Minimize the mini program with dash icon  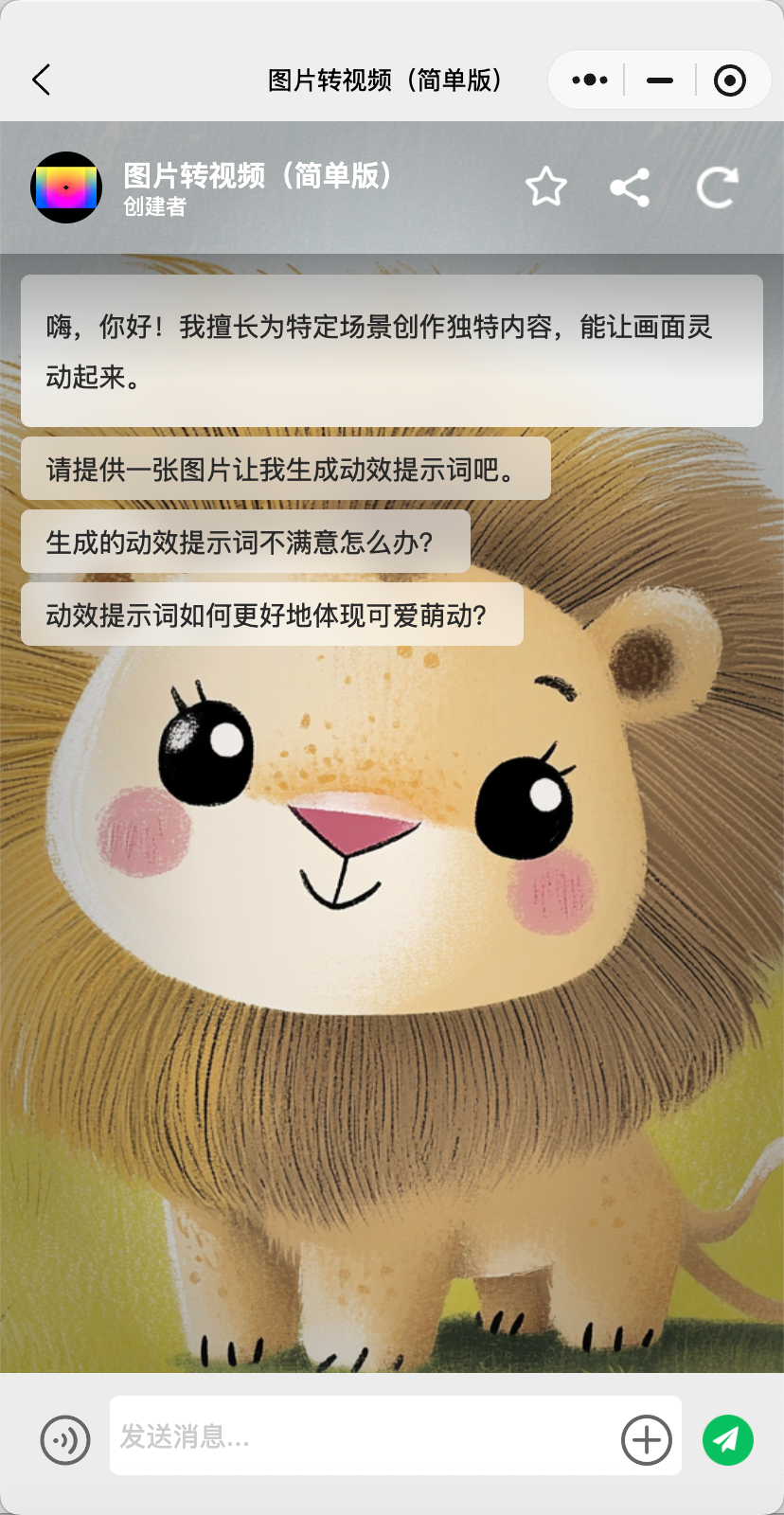(660, 80)
